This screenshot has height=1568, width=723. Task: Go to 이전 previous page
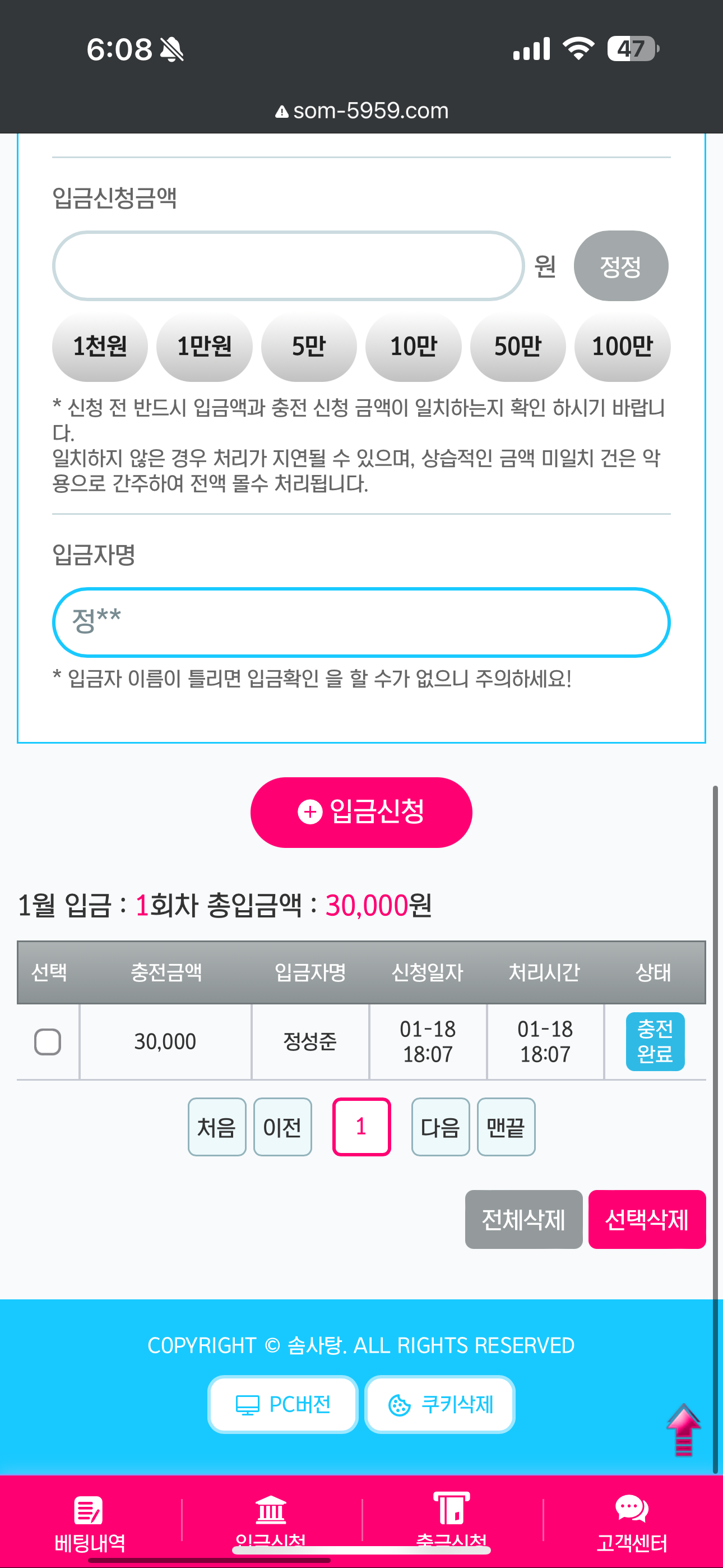[282, 1127]
